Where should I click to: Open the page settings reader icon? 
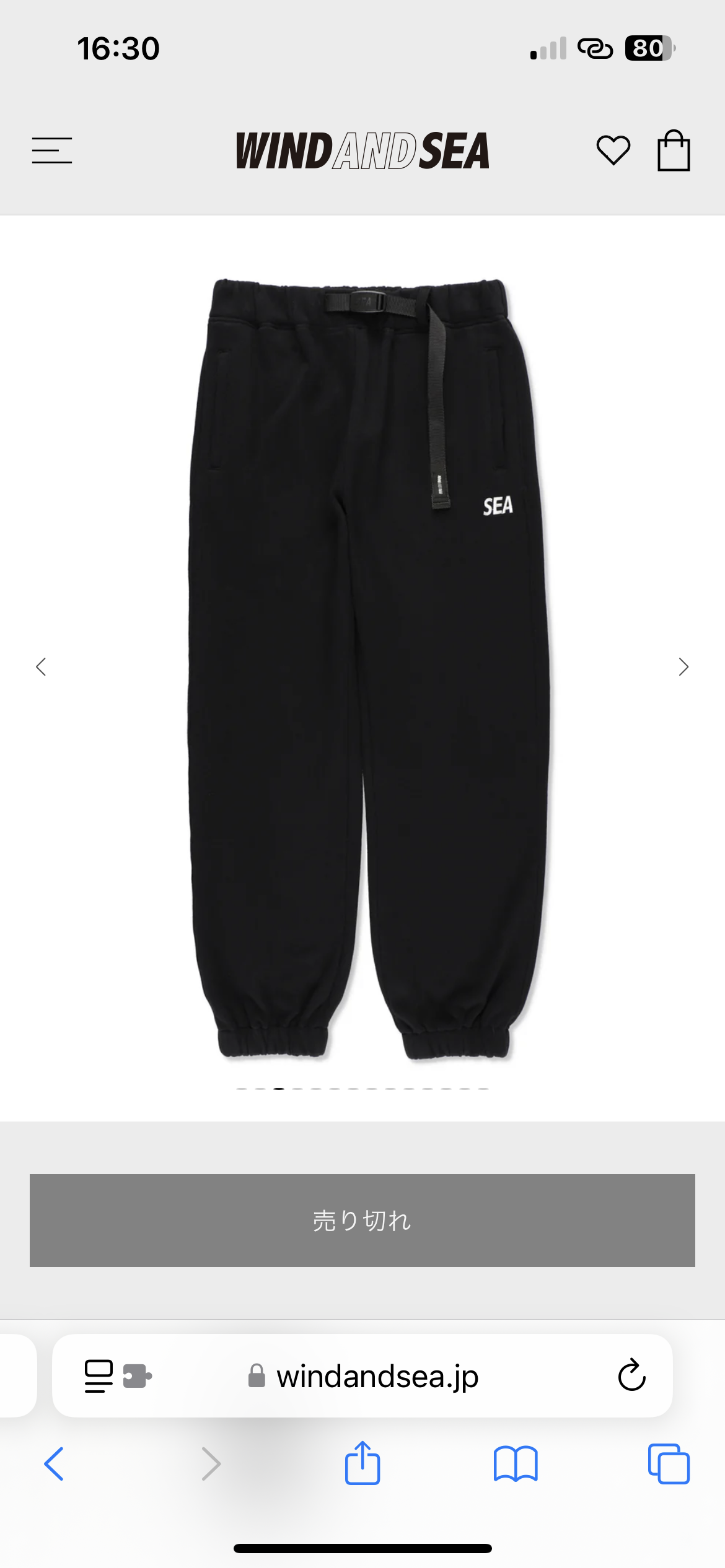click(x=99, y=1376)
